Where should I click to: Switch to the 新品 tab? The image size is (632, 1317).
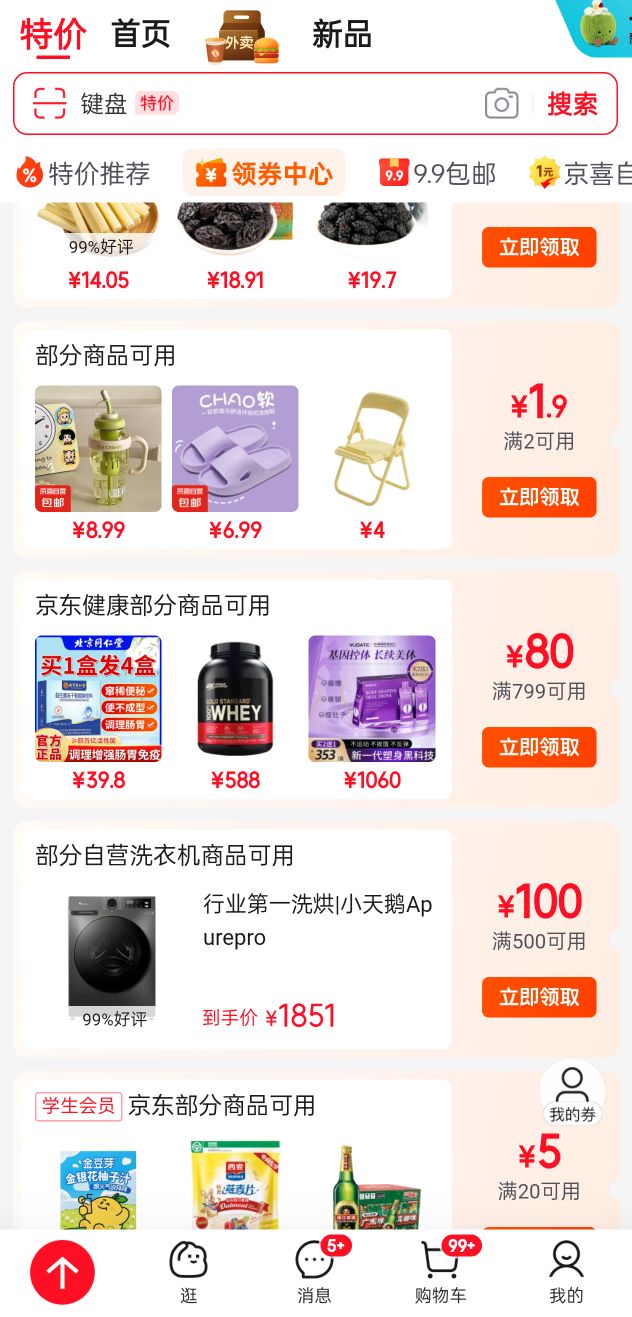[x=342, y=34]
